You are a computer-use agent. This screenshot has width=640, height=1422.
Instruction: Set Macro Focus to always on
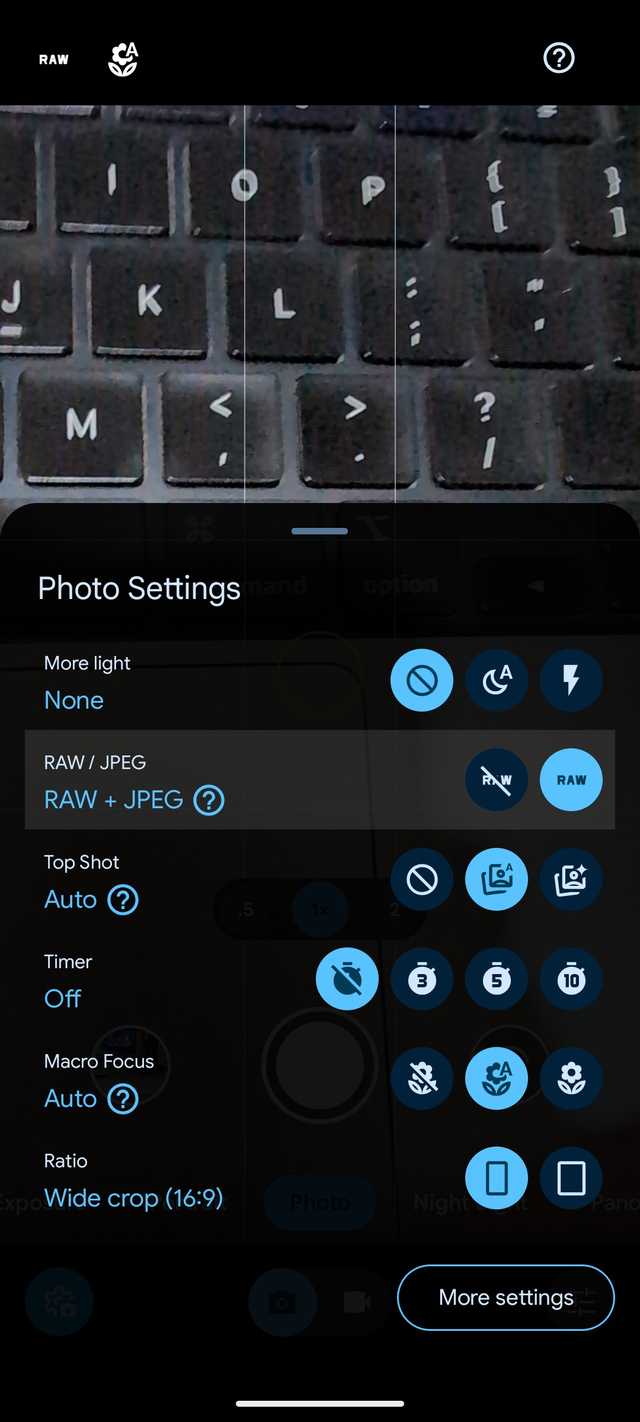click(571, 1078)
